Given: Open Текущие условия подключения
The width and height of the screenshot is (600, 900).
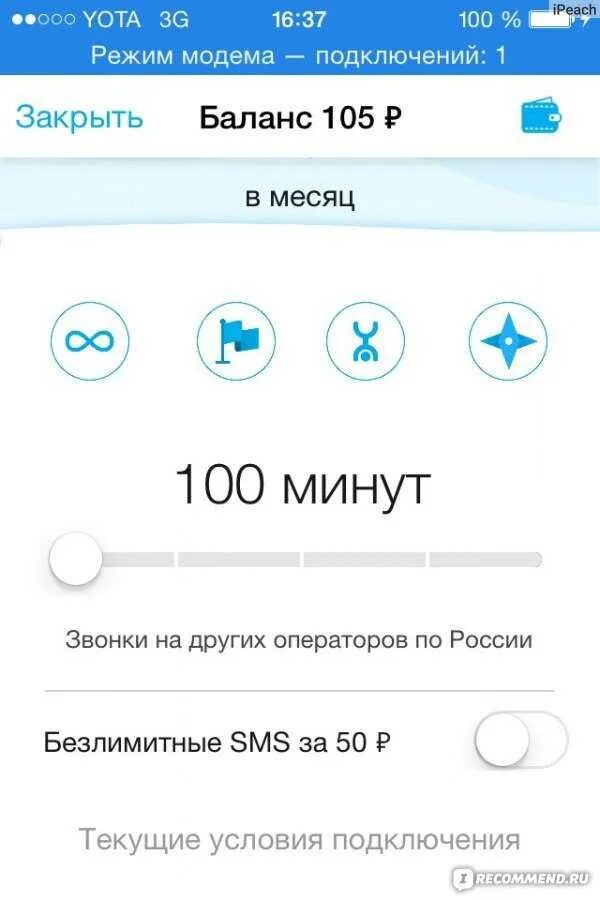Looking at the screenshot, I should [x=300, y=838].
